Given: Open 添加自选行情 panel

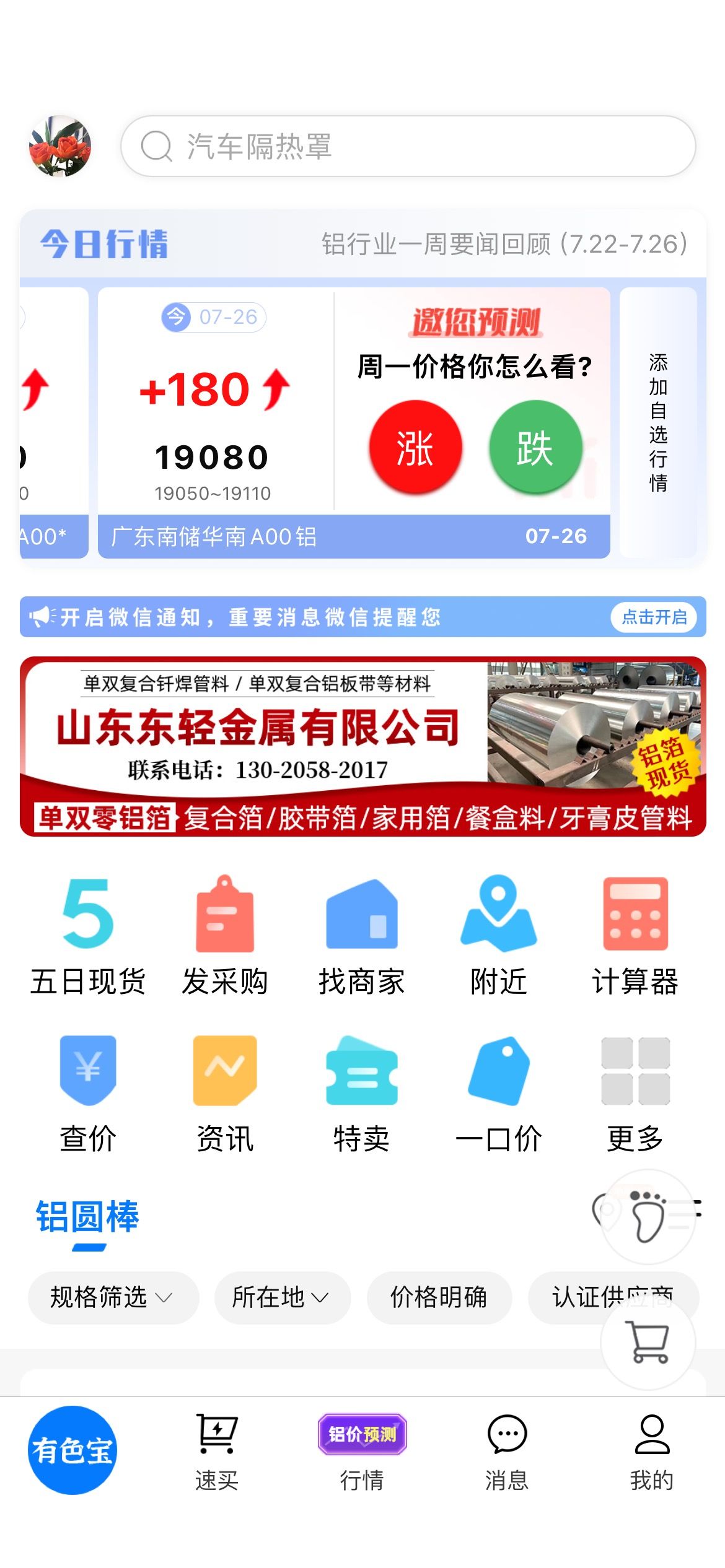Looking at the screenshot, I should [658, 422].
